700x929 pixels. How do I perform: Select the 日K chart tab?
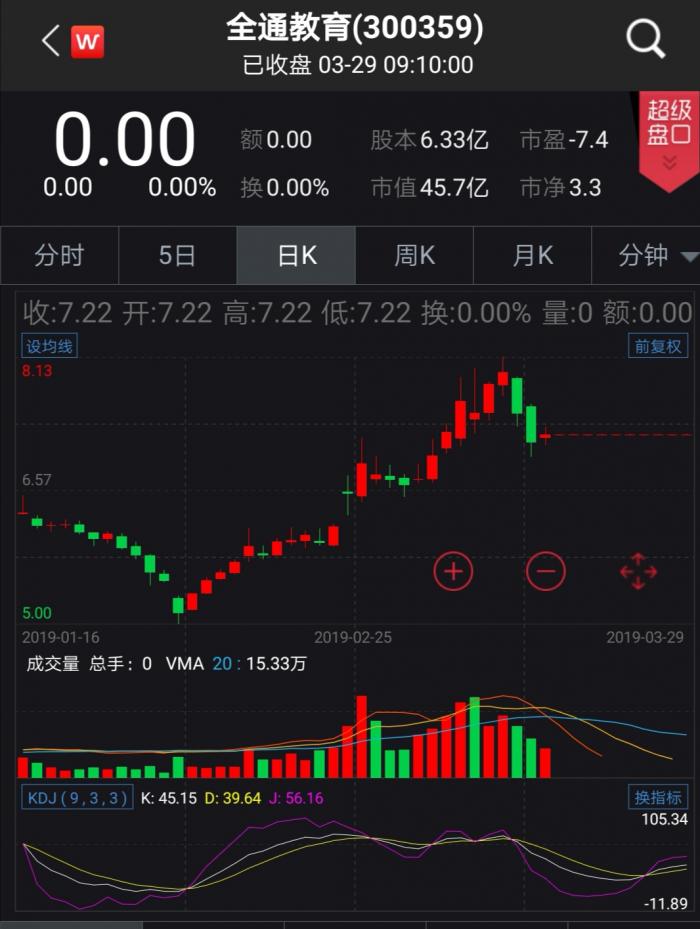[x=296, y=256]
